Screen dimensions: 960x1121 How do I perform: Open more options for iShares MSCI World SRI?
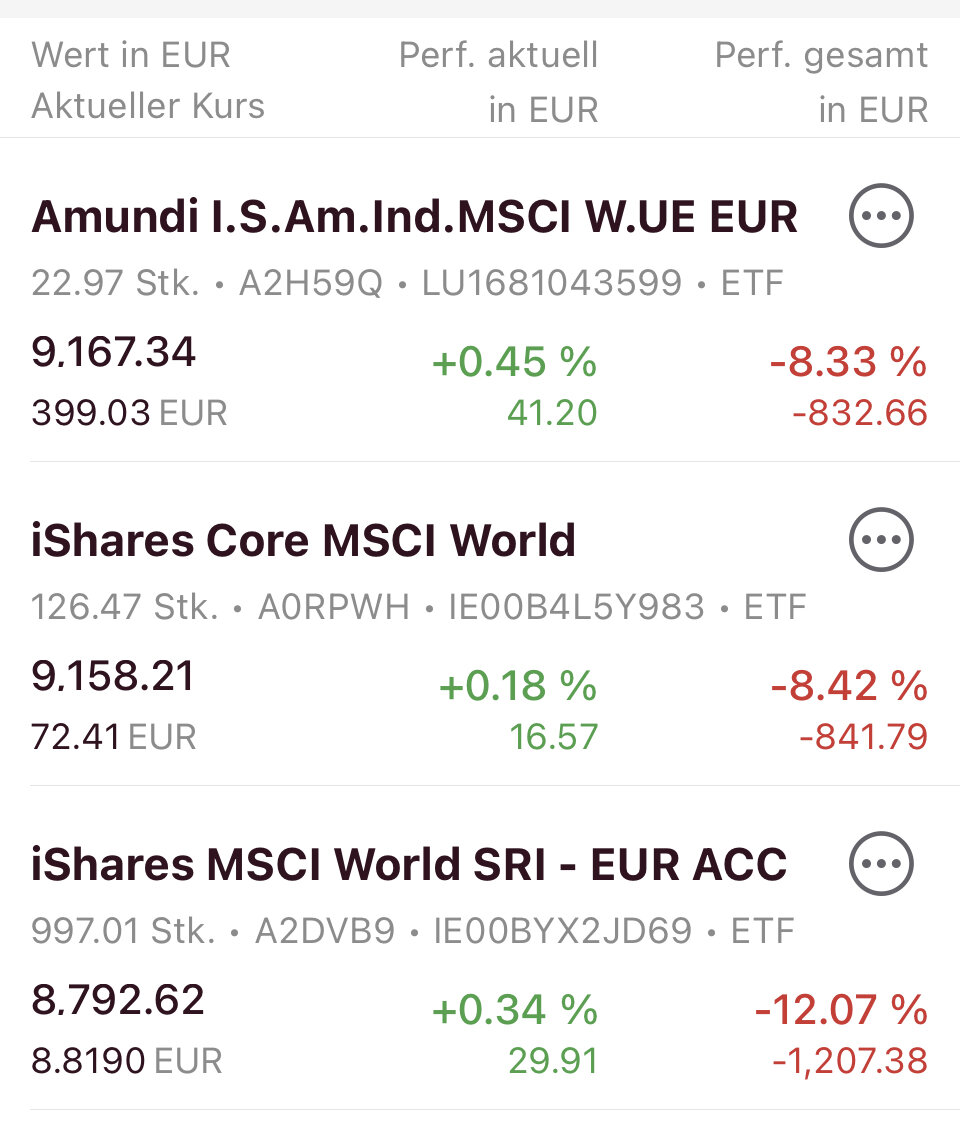pos(881,863)
